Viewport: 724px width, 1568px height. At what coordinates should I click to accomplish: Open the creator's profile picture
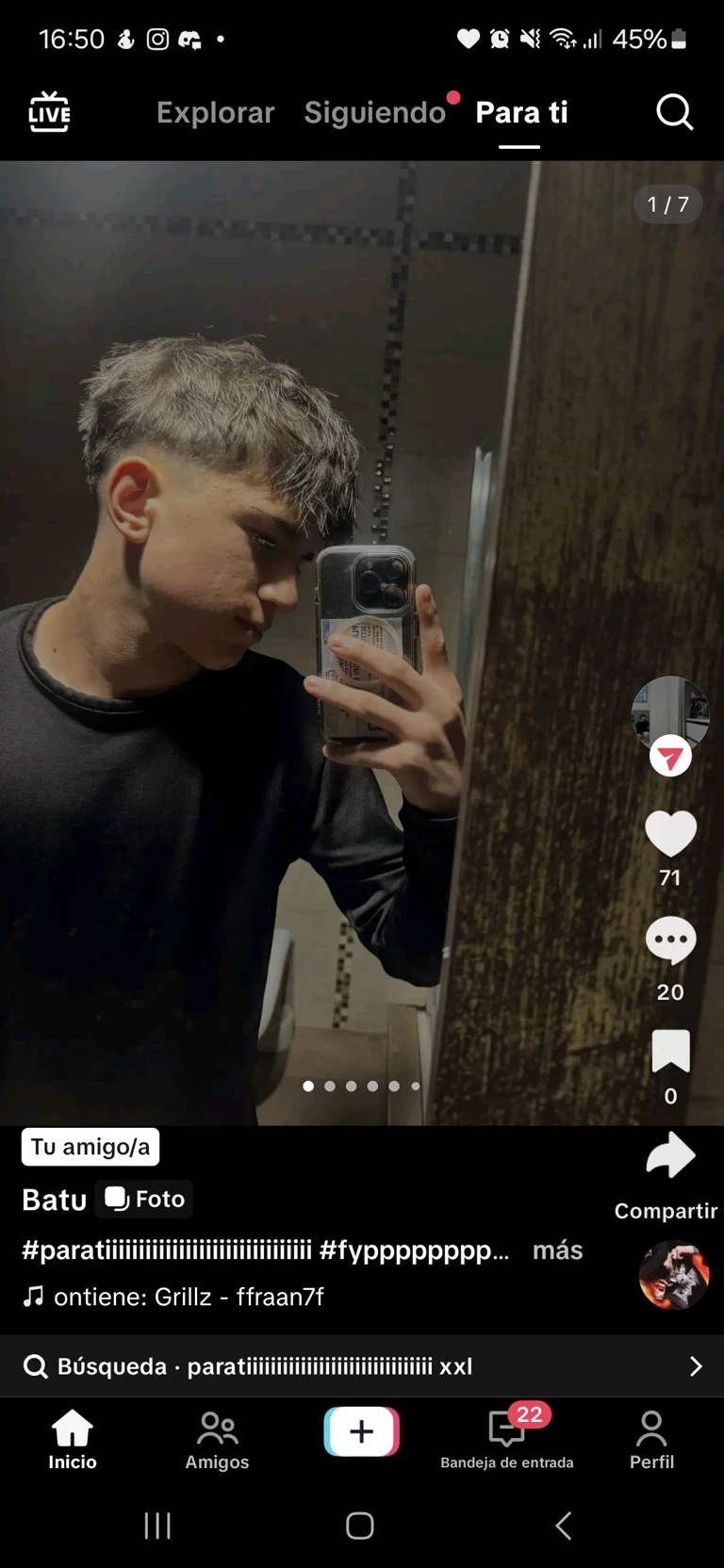(669, 713)
